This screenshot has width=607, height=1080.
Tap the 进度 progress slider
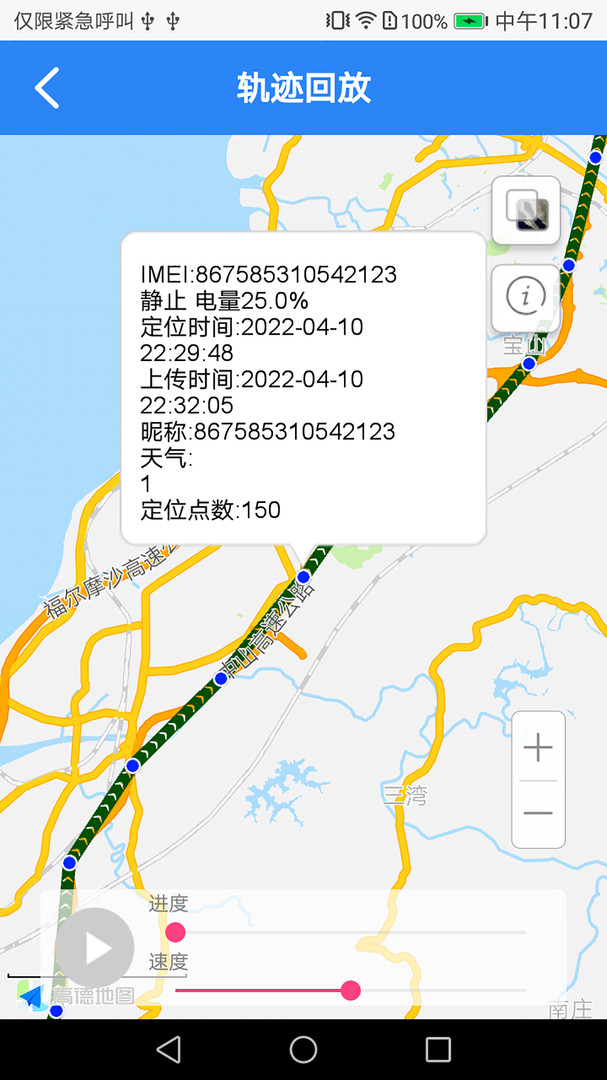pyautogui.click(x=350, y=932)
